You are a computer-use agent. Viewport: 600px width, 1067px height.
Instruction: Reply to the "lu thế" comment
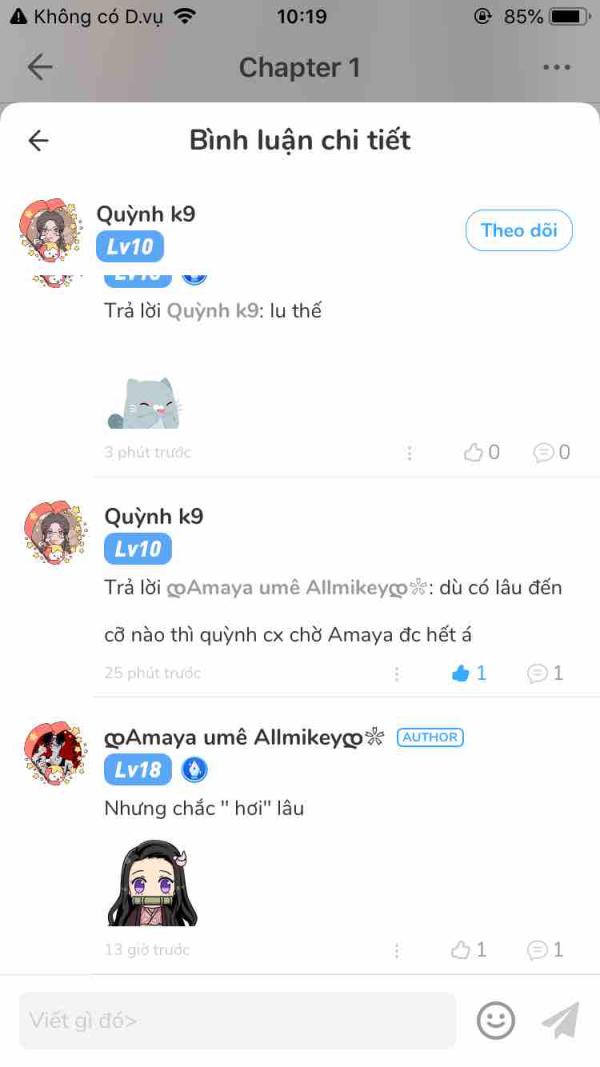552,452
